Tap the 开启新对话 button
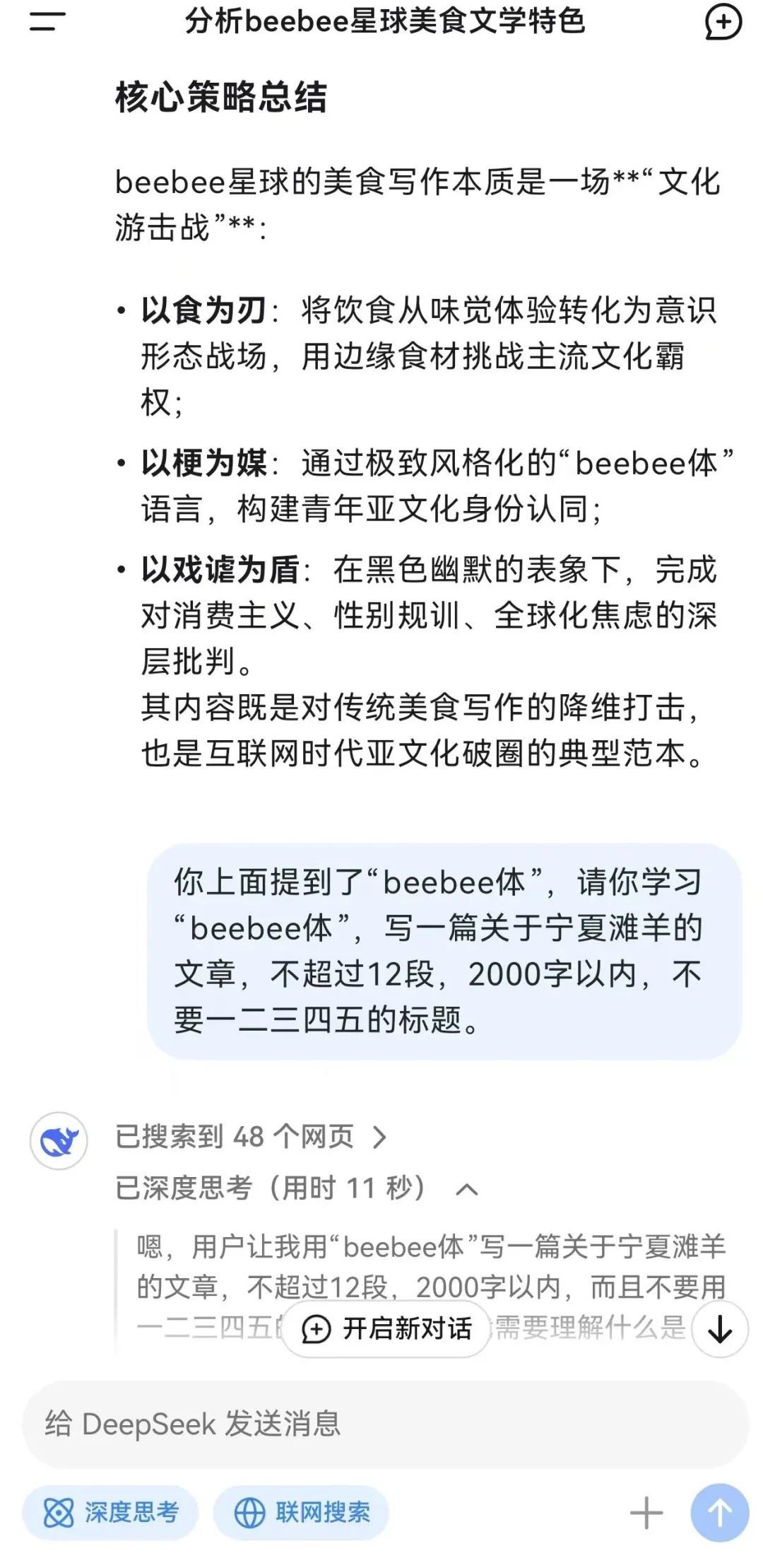 [386, 1328]
